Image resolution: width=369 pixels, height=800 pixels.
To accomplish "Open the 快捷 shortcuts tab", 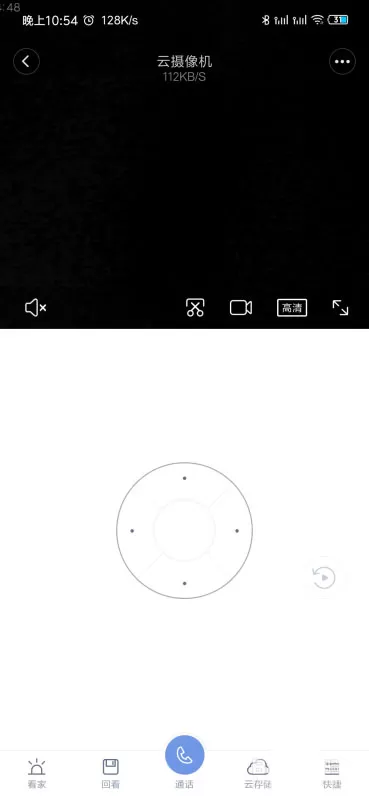I will (x=332, y=773).
